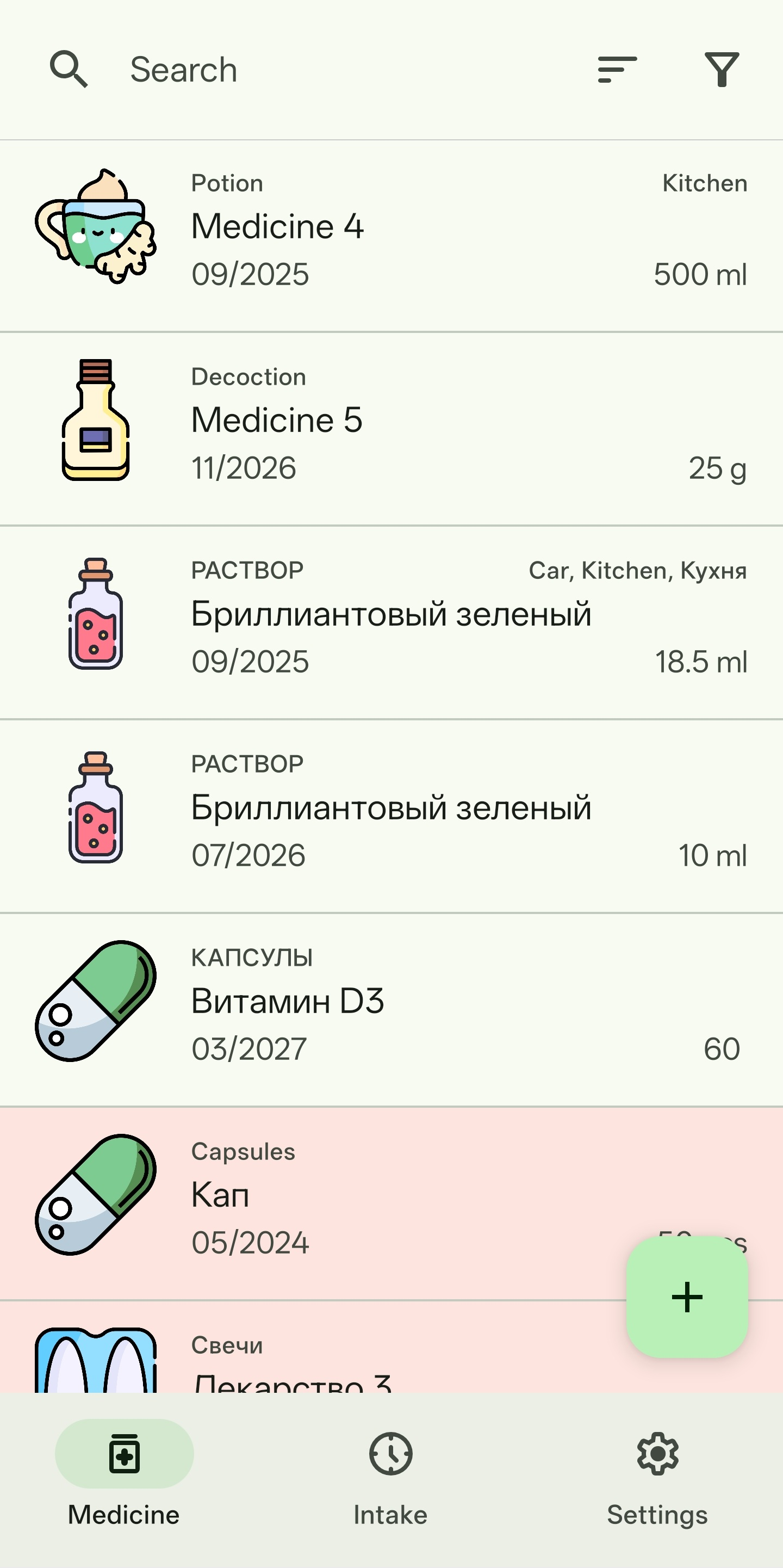Open the filter funnel icon
This screenshot has height=1568, width=783.
click(x=722, y=70)
